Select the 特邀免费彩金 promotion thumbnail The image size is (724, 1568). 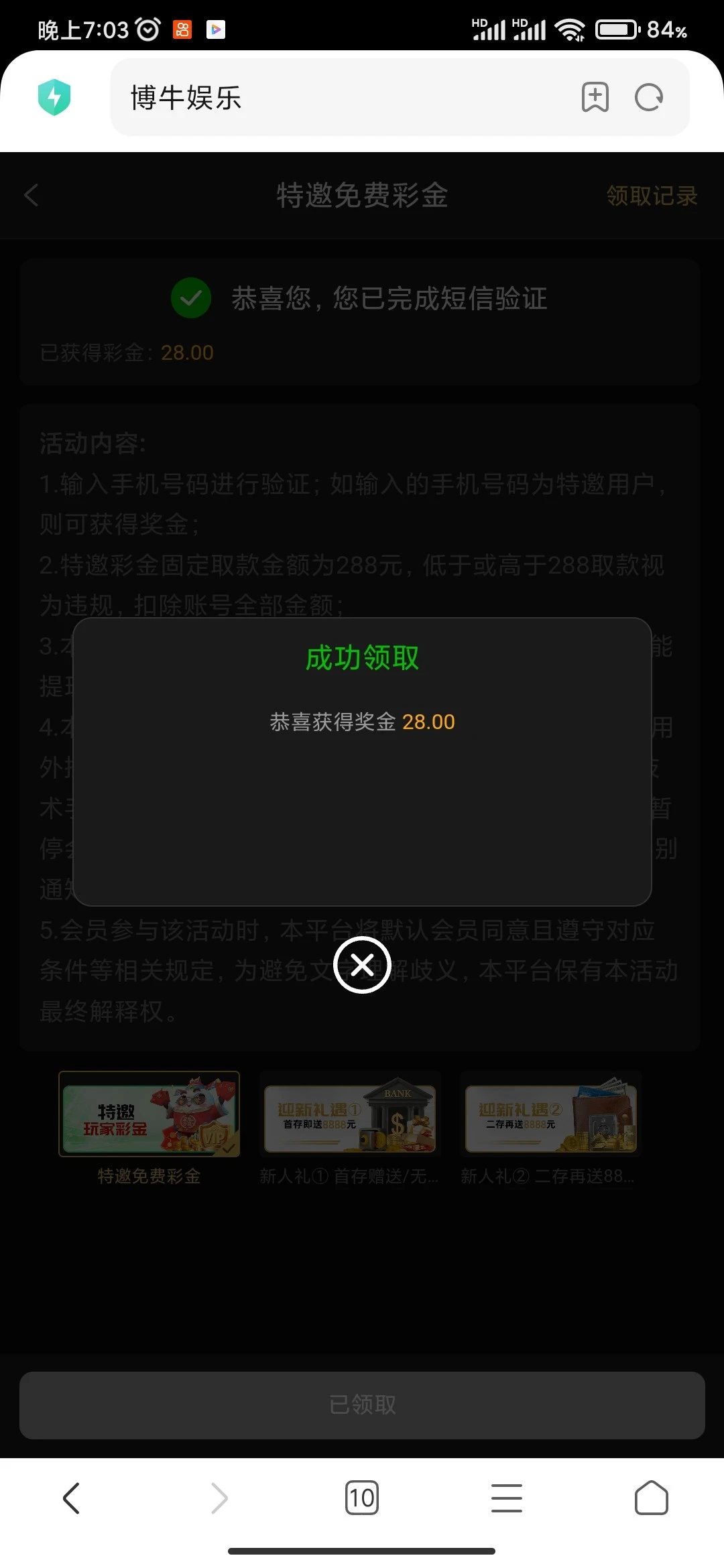(148, 1114)
